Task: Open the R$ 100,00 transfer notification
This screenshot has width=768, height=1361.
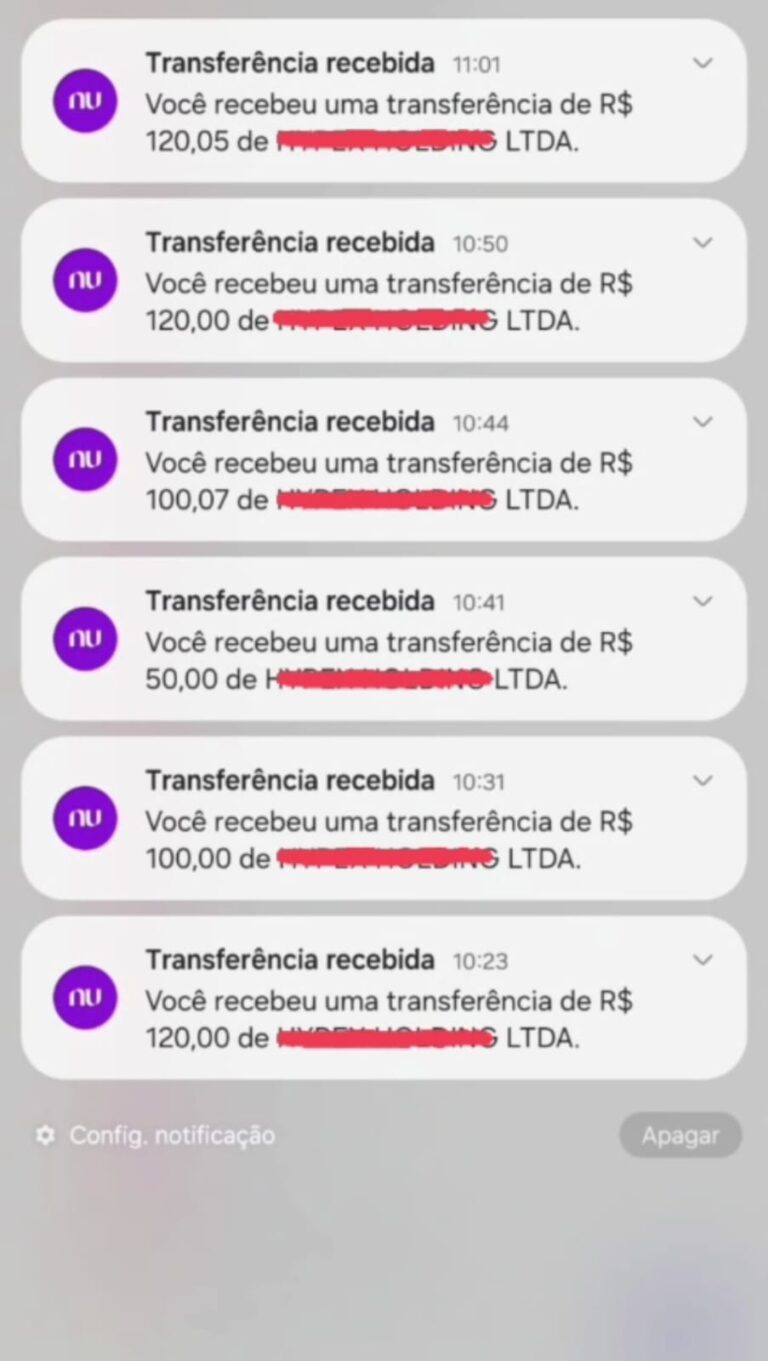Action: click(384, 819)
